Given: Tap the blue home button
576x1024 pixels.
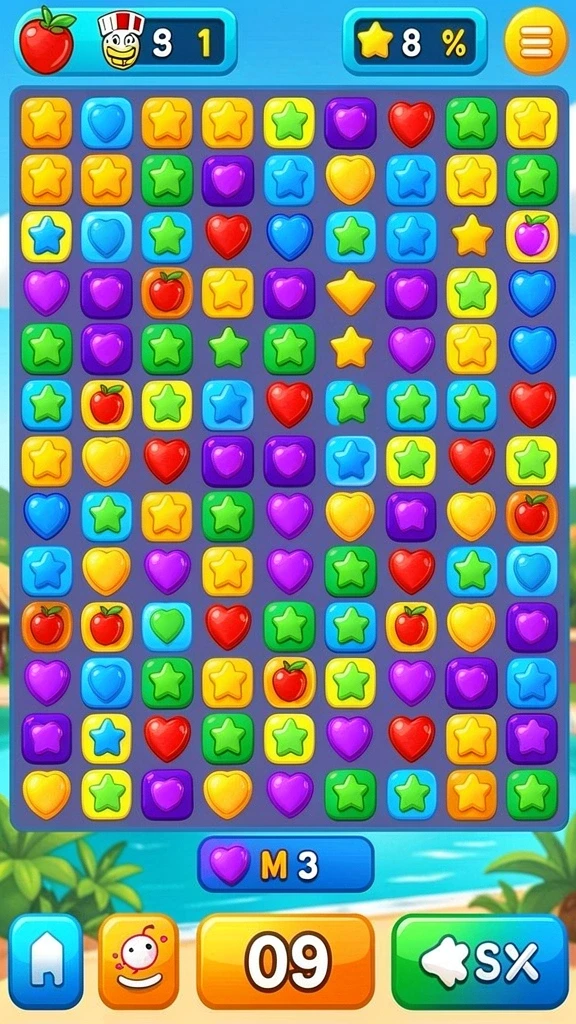Looking at the screenshot, I should [46, 961].
